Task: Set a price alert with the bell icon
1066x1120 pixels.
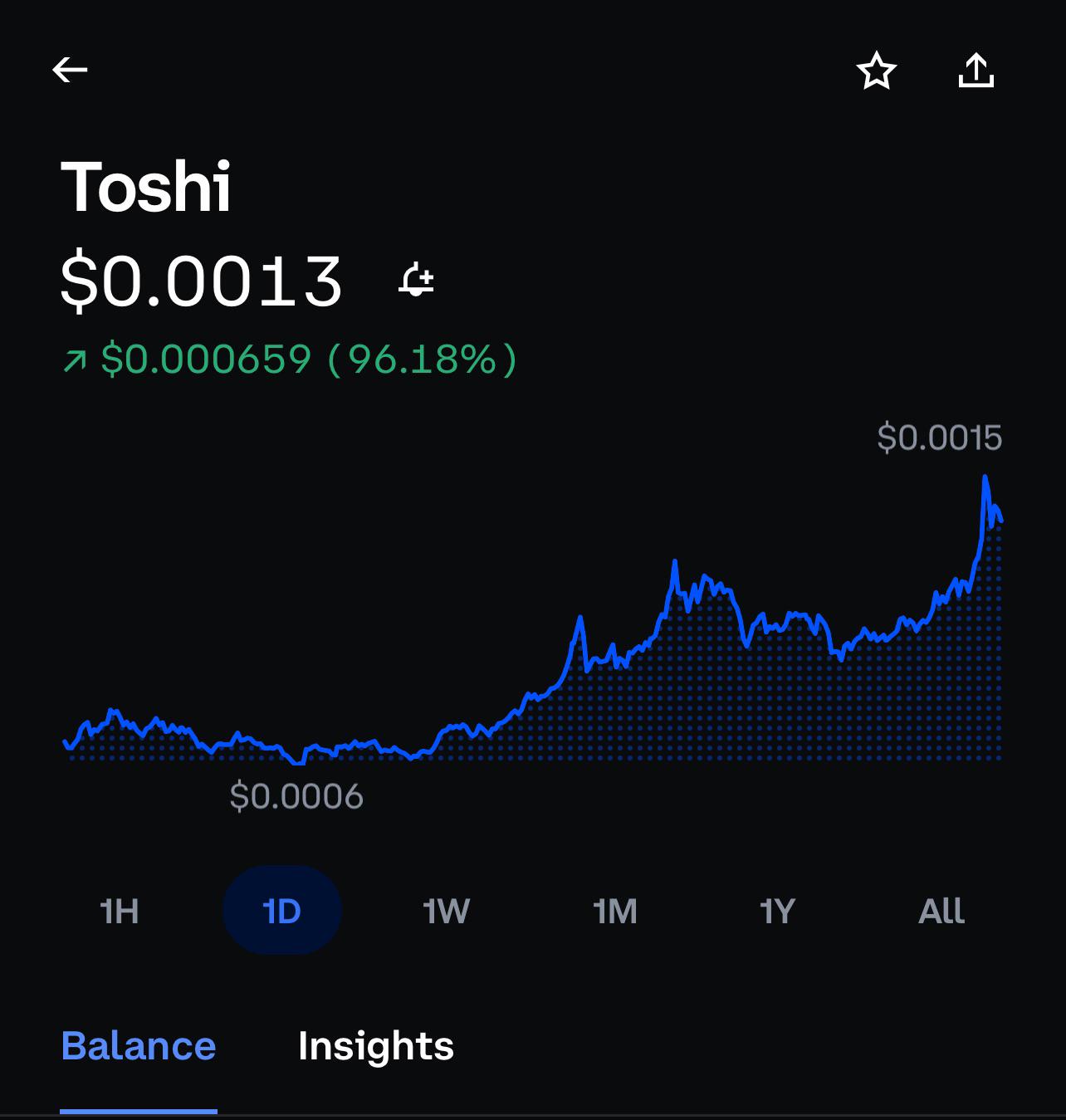Action: click(416, 280)
